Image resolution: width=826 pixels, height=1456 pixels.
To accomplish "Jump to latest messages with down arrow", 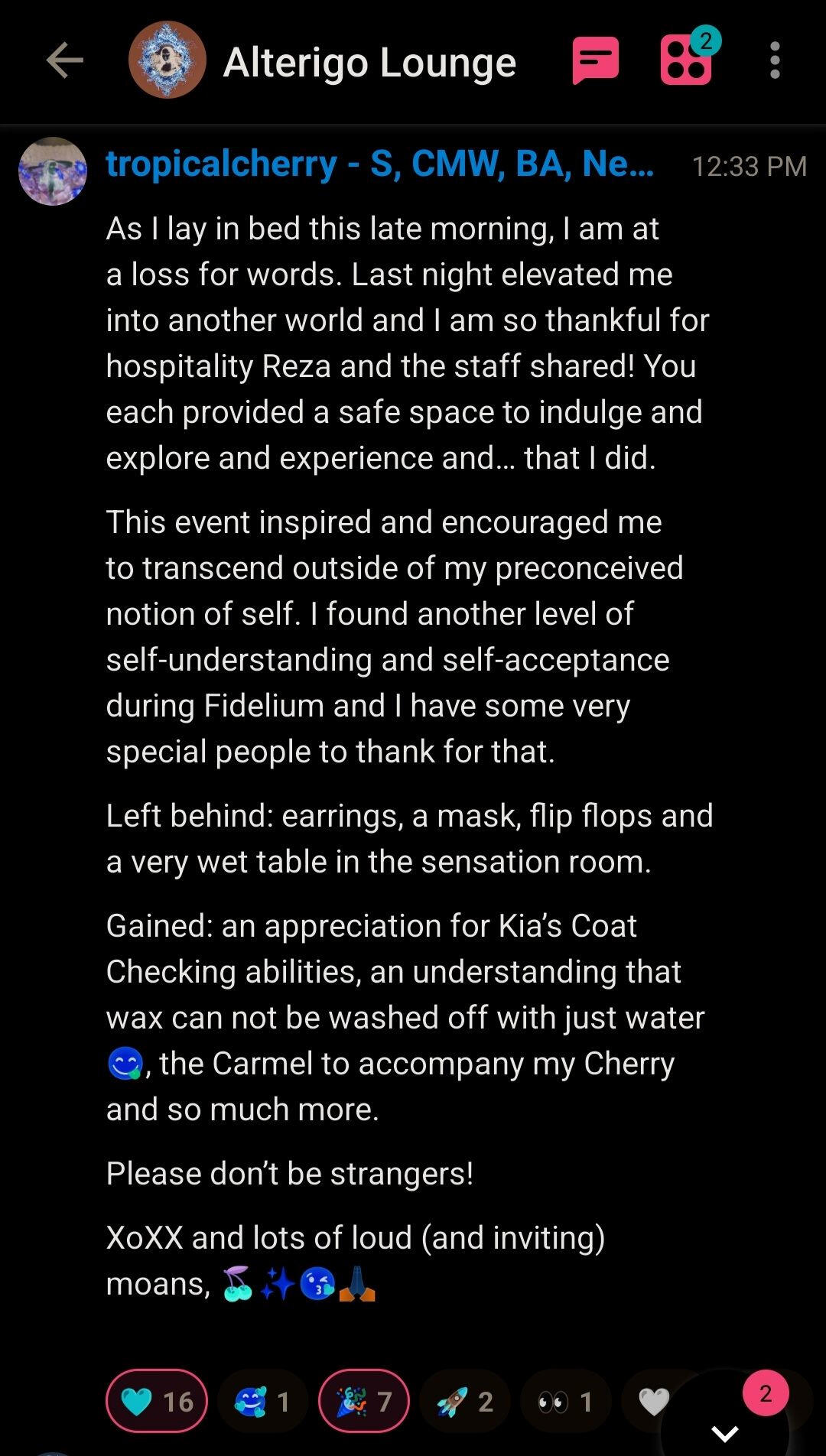I will point(724,1432).
